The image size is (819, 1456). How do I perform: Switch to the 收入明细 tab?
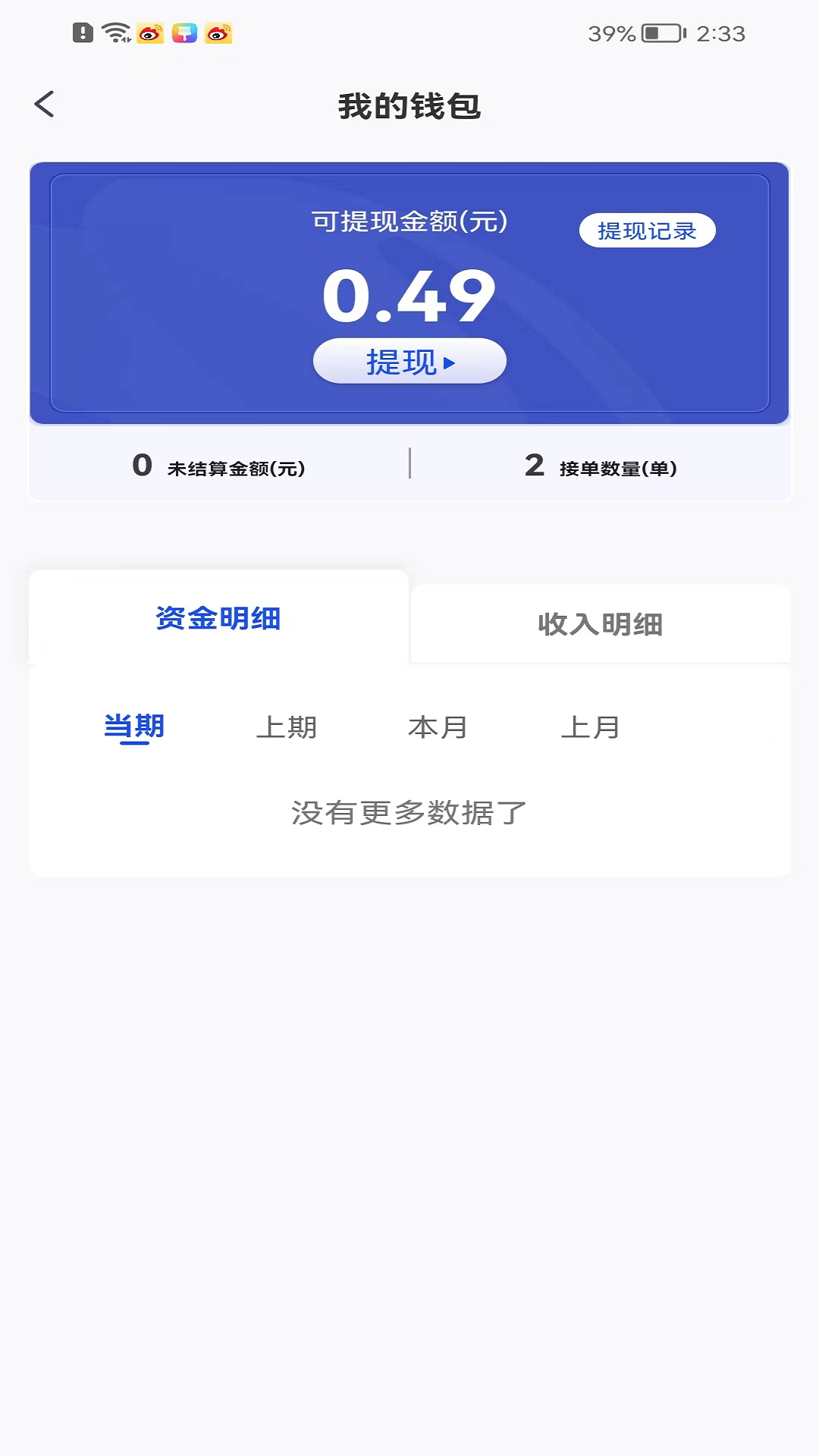[x=601, y=625]
